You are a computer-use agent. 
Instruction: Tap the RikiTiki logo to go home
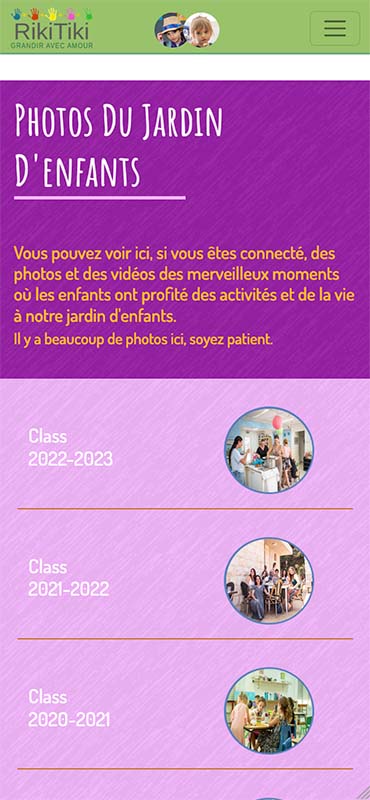tap(52, 28)
